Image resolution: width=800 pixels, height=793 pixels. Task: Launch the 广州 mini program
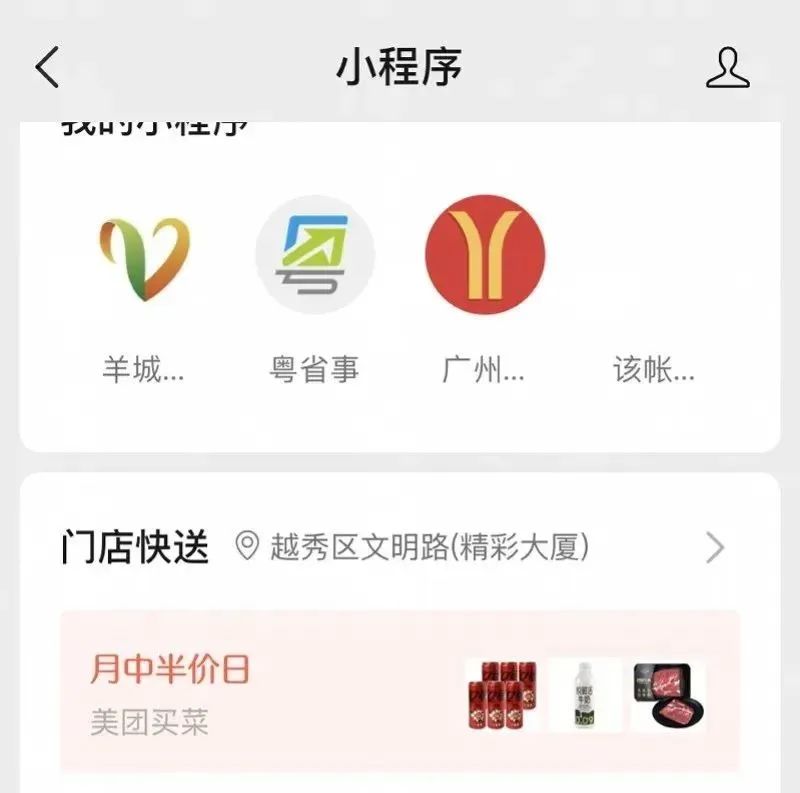[485, 255]
